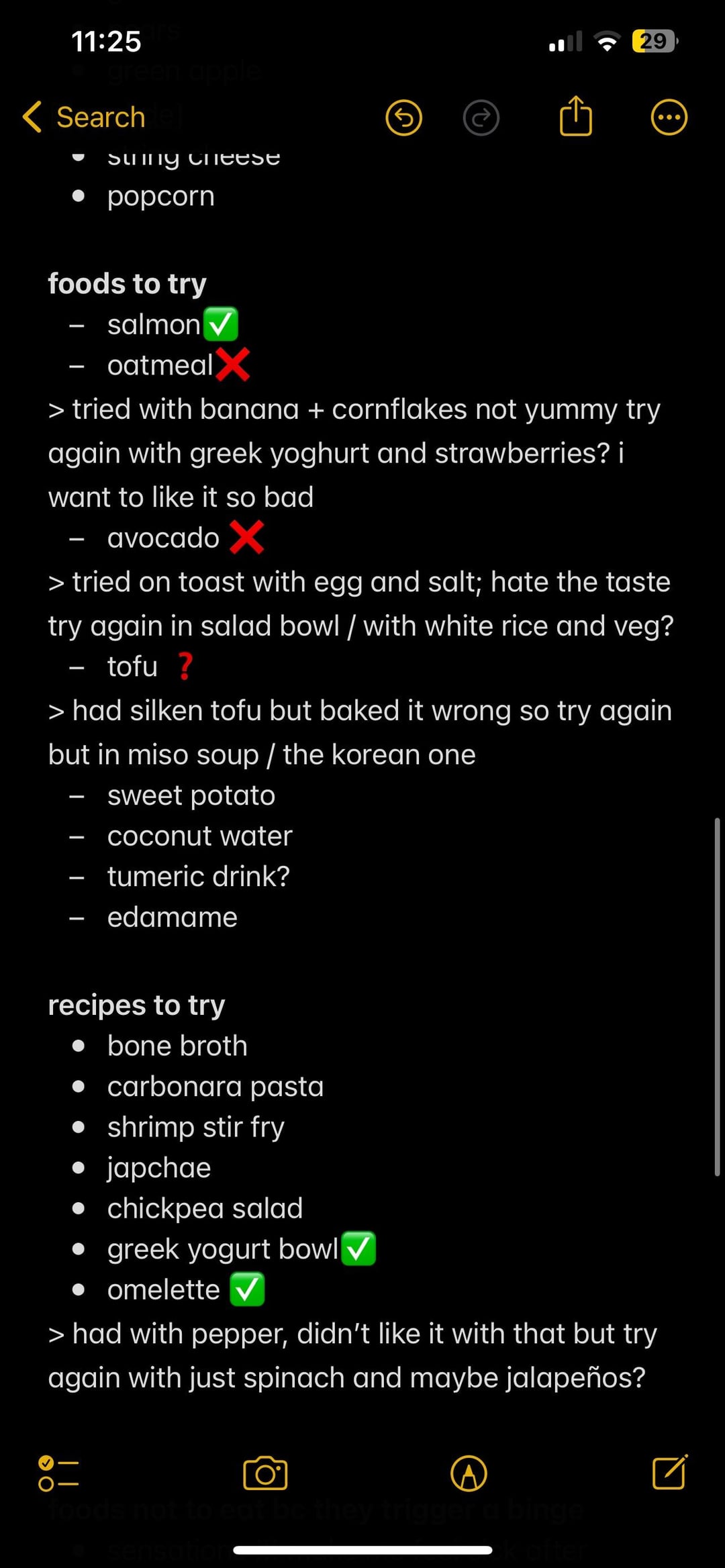725x1568 pixels.
Task: Open the markup pen tool
Action: 469,1473
